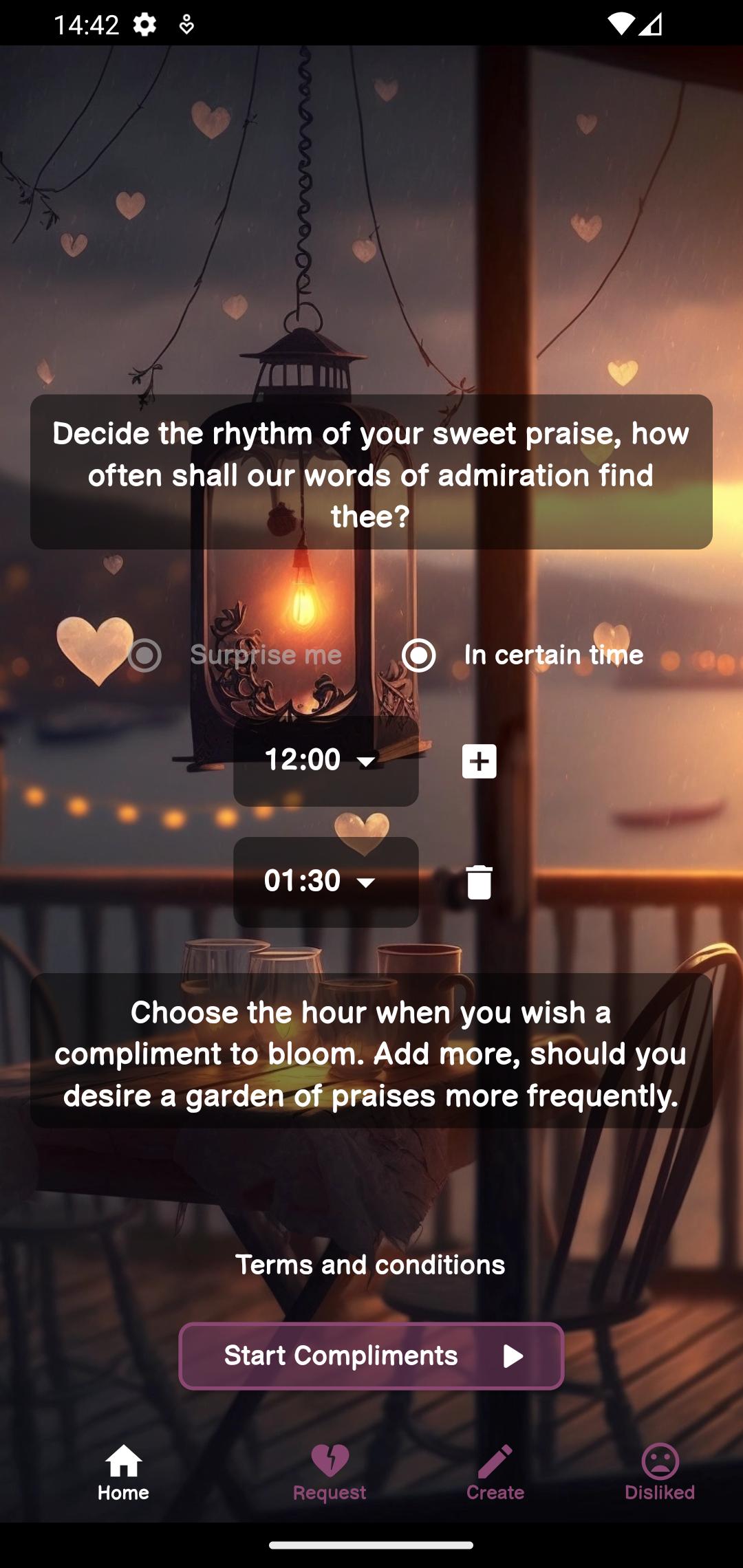Tap Start Compliments button
The image size is (743, 1568).
tap(371, 1356)
